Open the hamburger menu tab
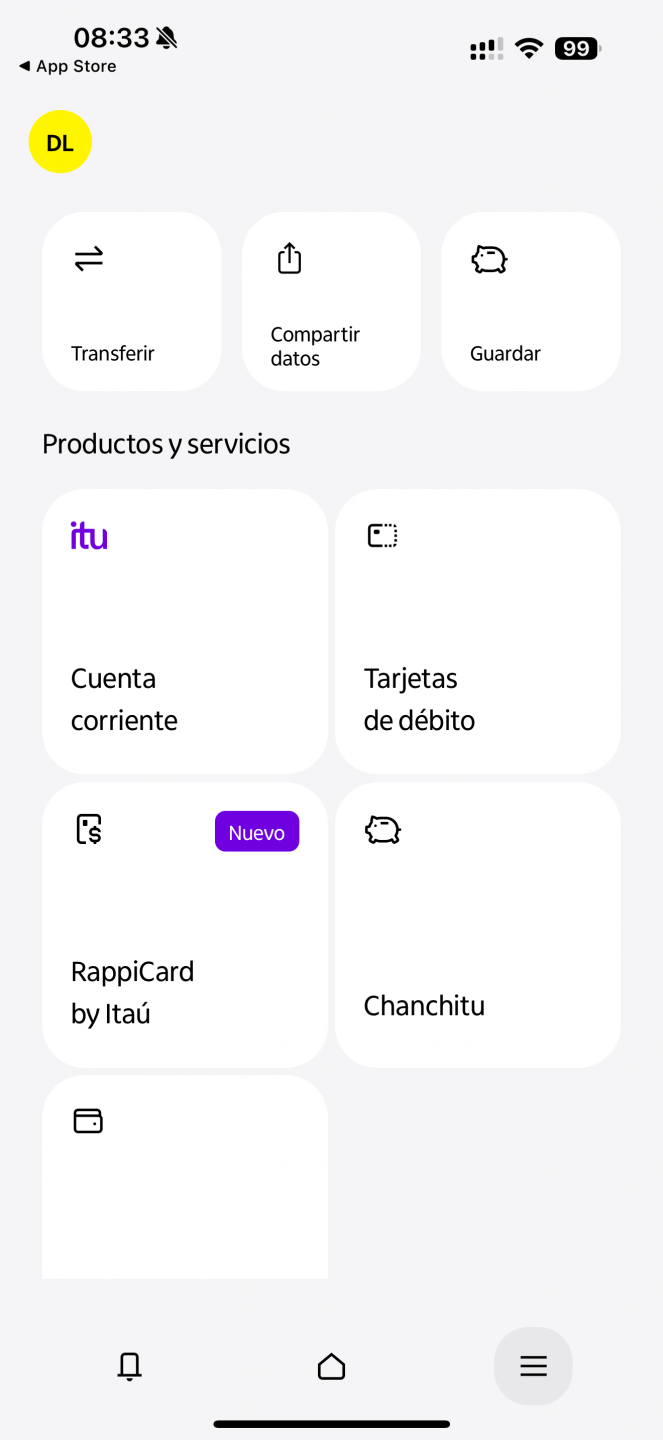Image resolution: width=663 pixels, height=1440 pixels. pyautogui.click(x=533, y=1366)
